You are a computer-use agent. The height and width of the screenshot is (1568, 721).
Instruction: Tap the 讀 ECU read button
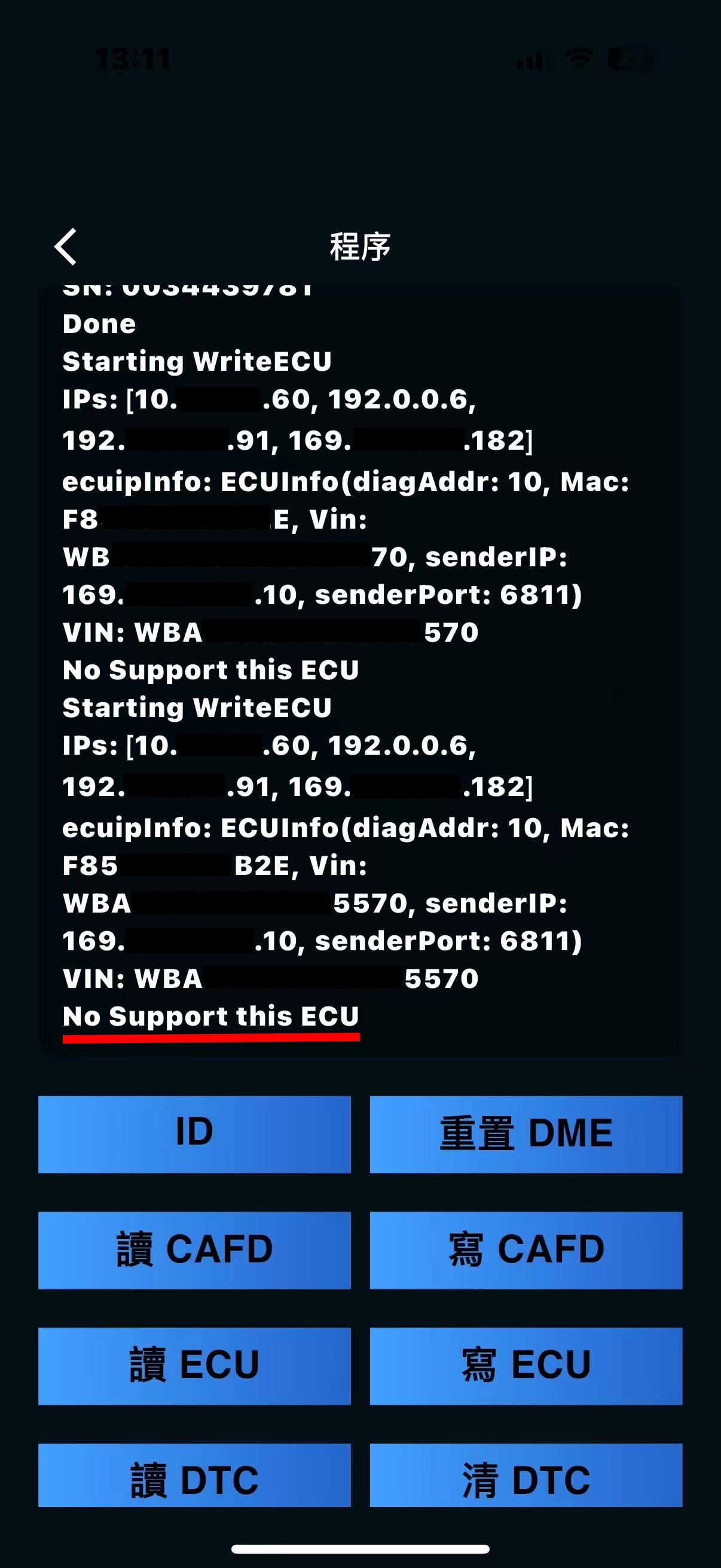coord(194,1363)
